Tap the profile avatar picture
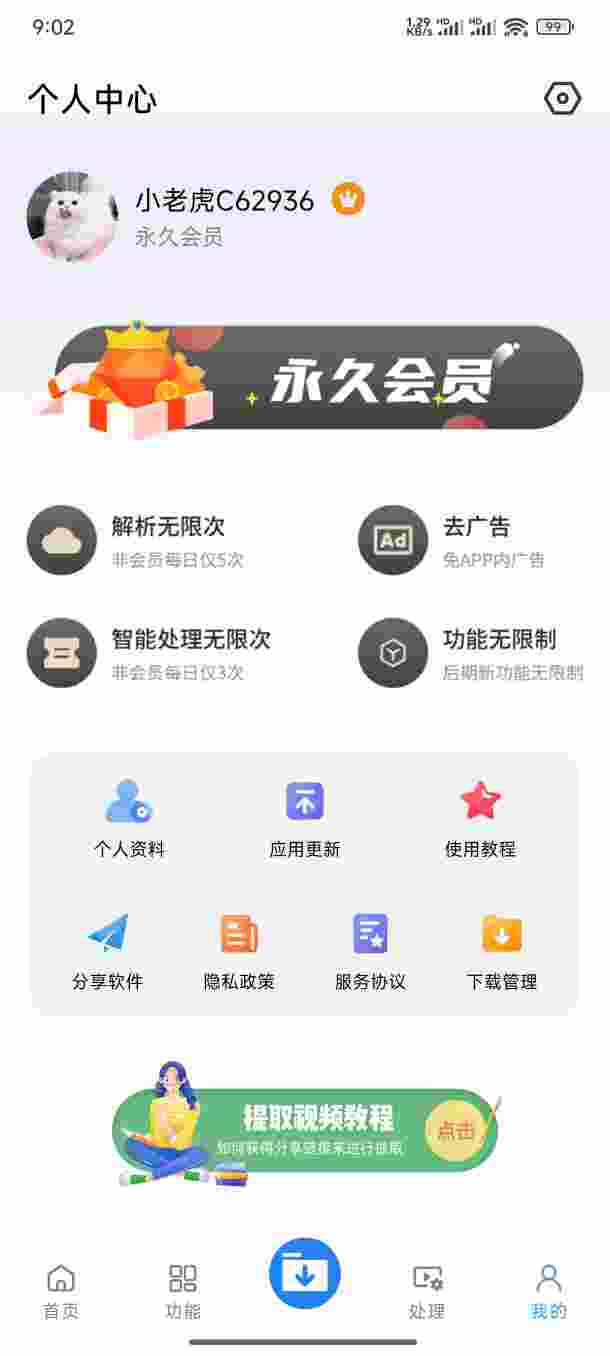Screen dimensions: 610x1356 click(x=73, y=216)
